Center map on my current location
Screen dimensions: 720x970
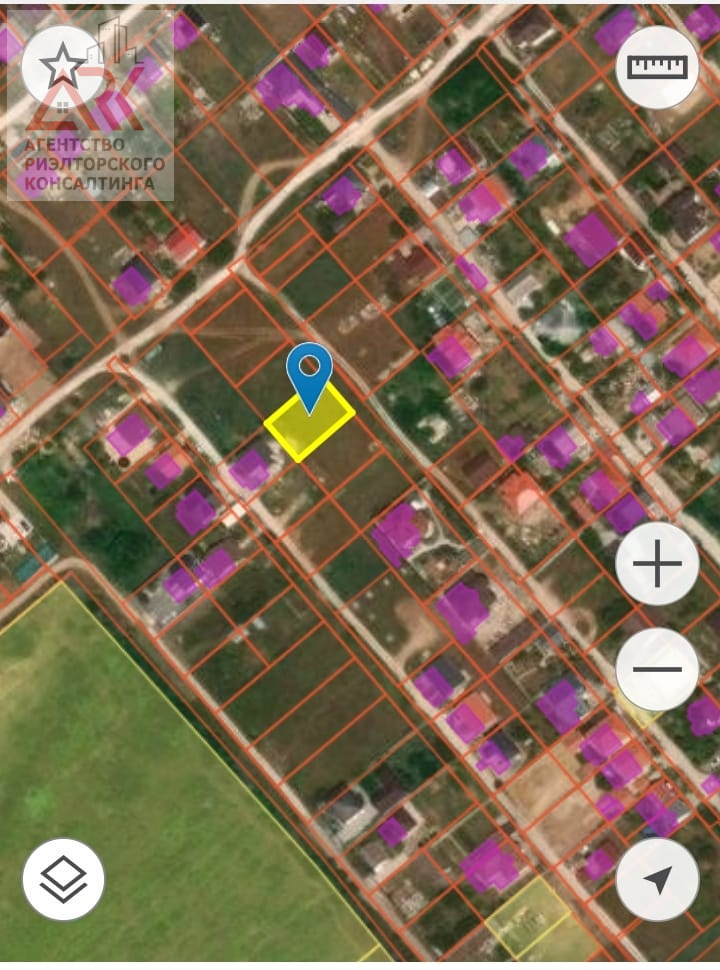pyautogui.click(x=657, y=879)
